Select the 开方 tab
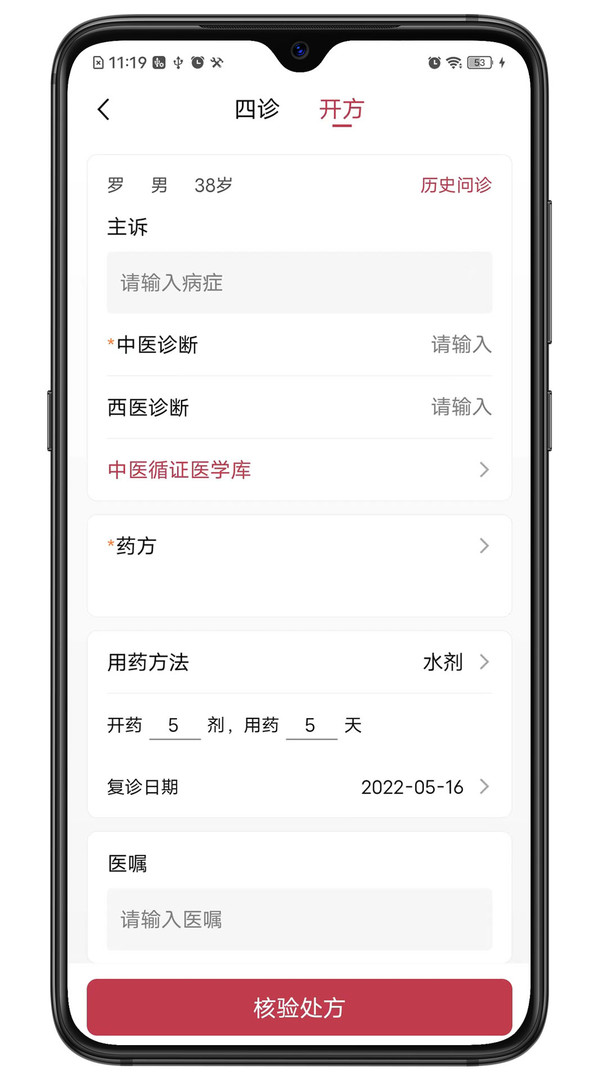The height and width of the screenshot is (1080, 607). point(341,110)
